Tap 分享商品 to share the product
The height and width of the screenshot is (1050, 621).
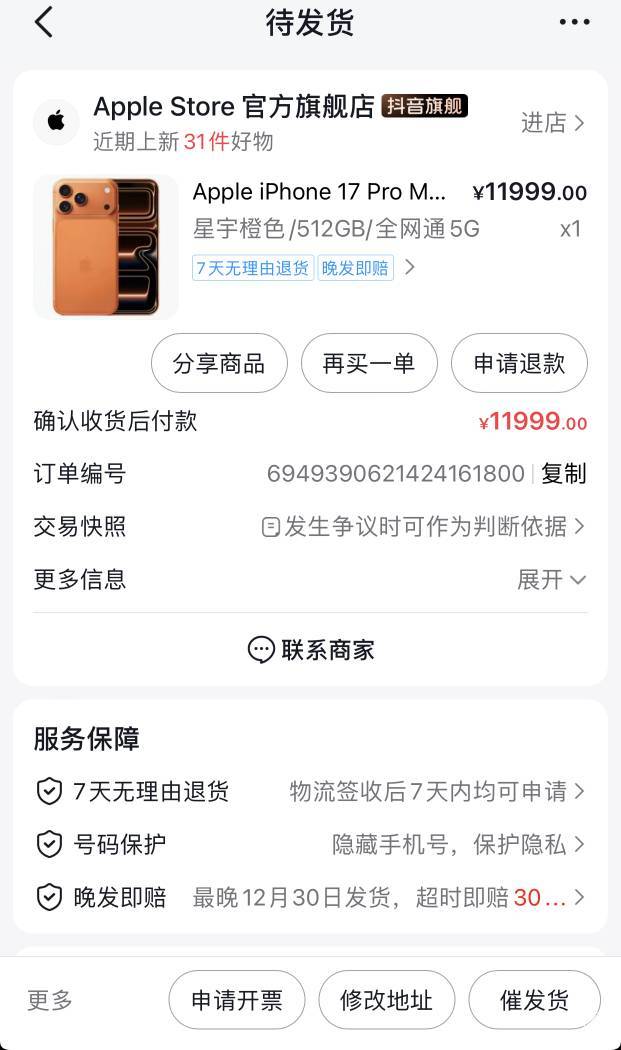pyautogui.click(x=219, y=363)
